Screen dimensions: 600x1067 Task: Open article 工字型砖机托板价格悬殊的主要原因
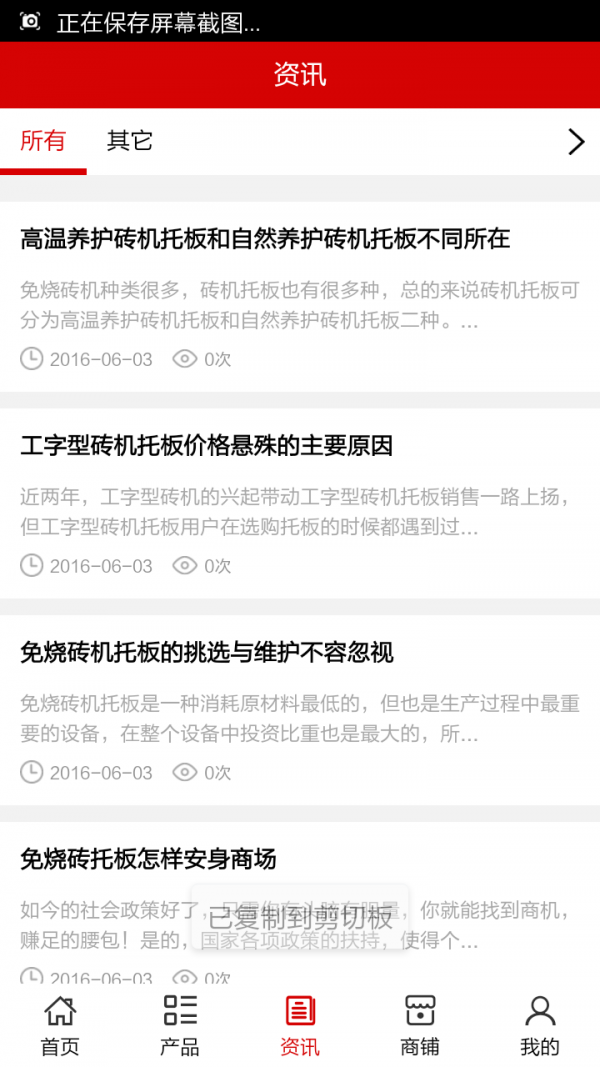pos(207,446)
